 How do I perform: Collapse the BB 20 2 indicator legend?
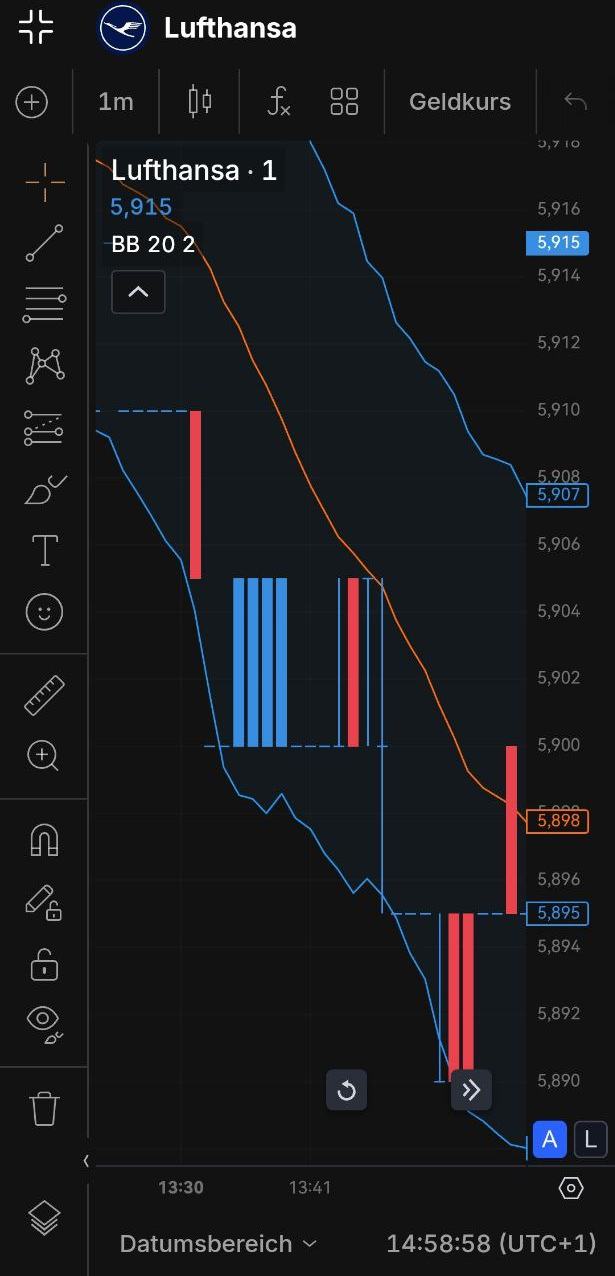point(138,292)
